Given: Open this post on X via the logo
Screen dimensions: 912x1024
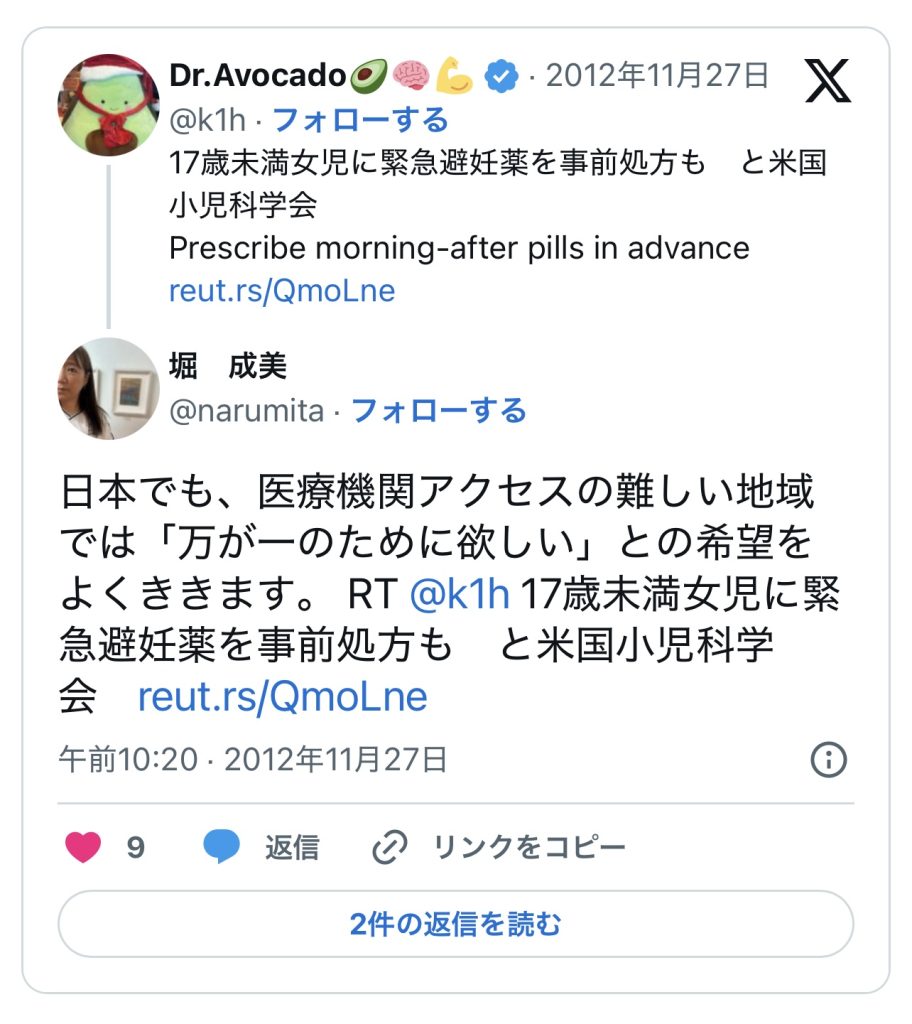Looking at the screenshot, I should tap(827, 81).
